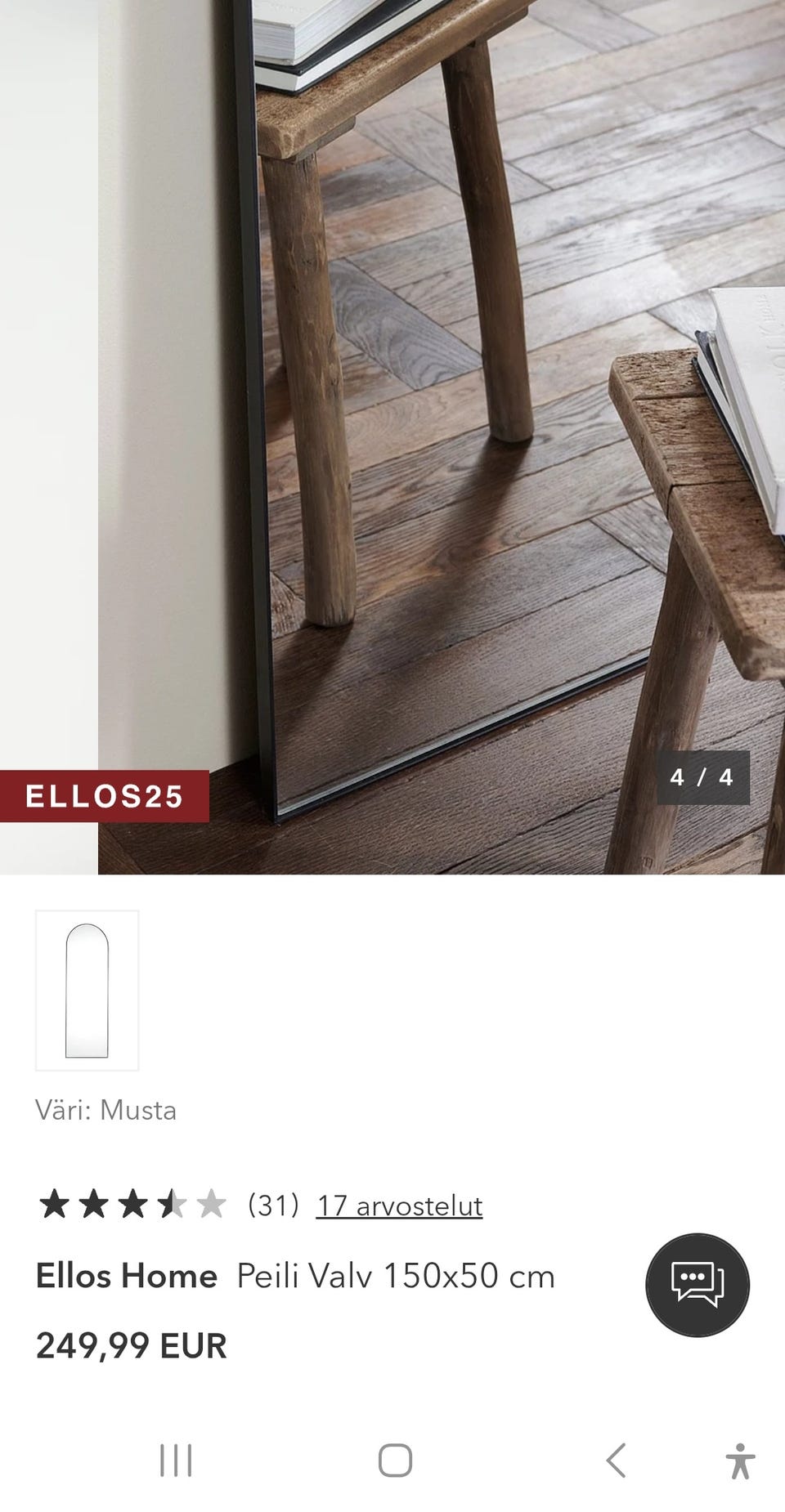Tap the system back button
785x1512 pixels.
(616, 1461)
